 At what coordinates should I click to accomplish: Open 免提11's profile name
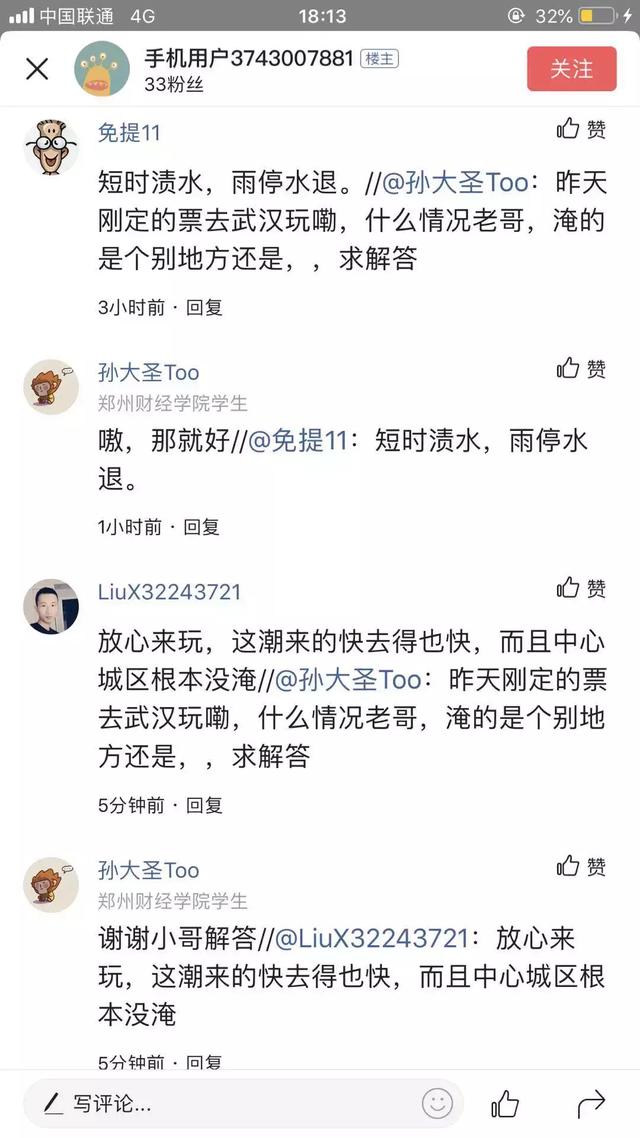[x=129, y=133]
